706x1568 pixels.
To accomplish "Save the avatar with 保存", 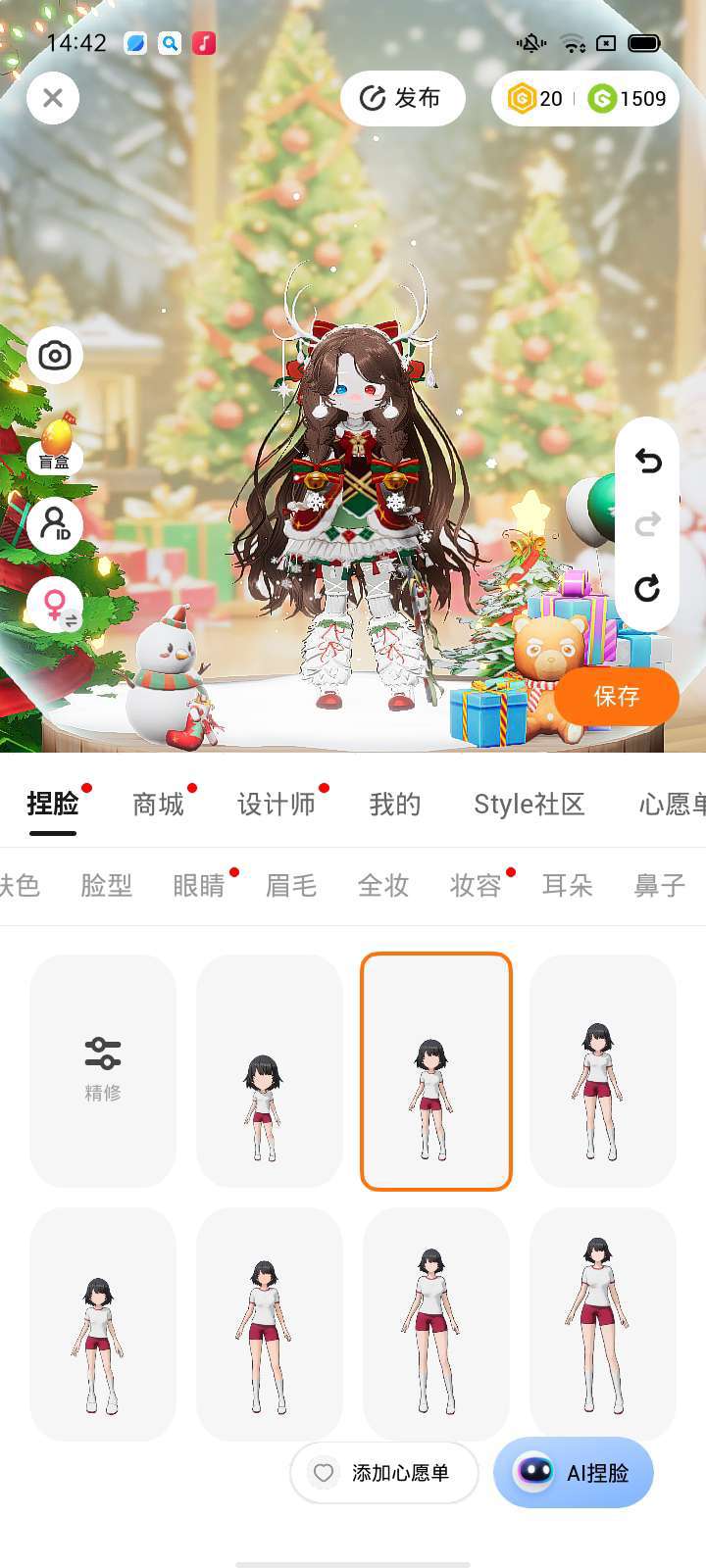I will 616,696.
